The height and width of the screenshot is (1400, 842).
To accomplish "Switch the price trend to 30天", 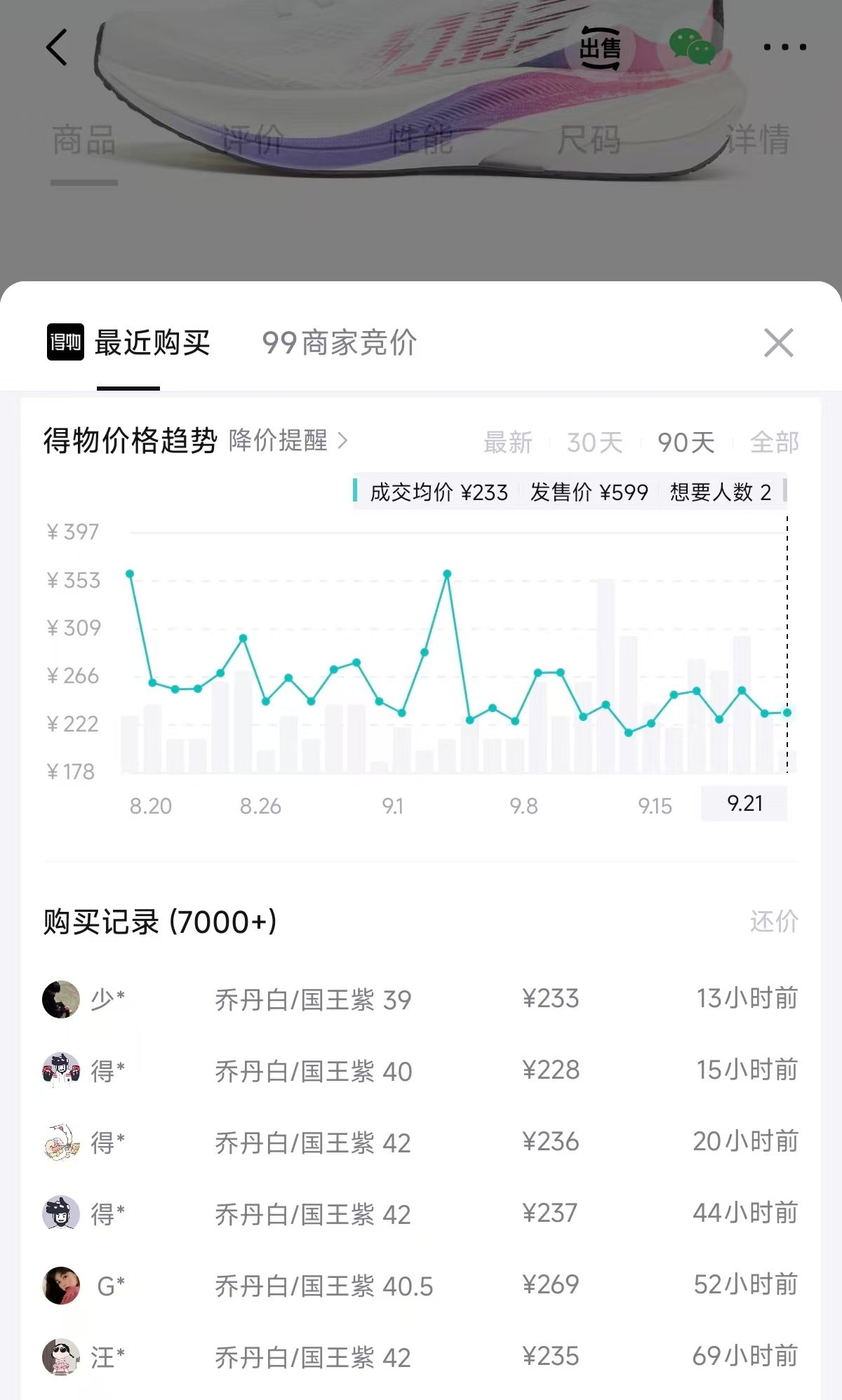I will [x=595, y=443].
